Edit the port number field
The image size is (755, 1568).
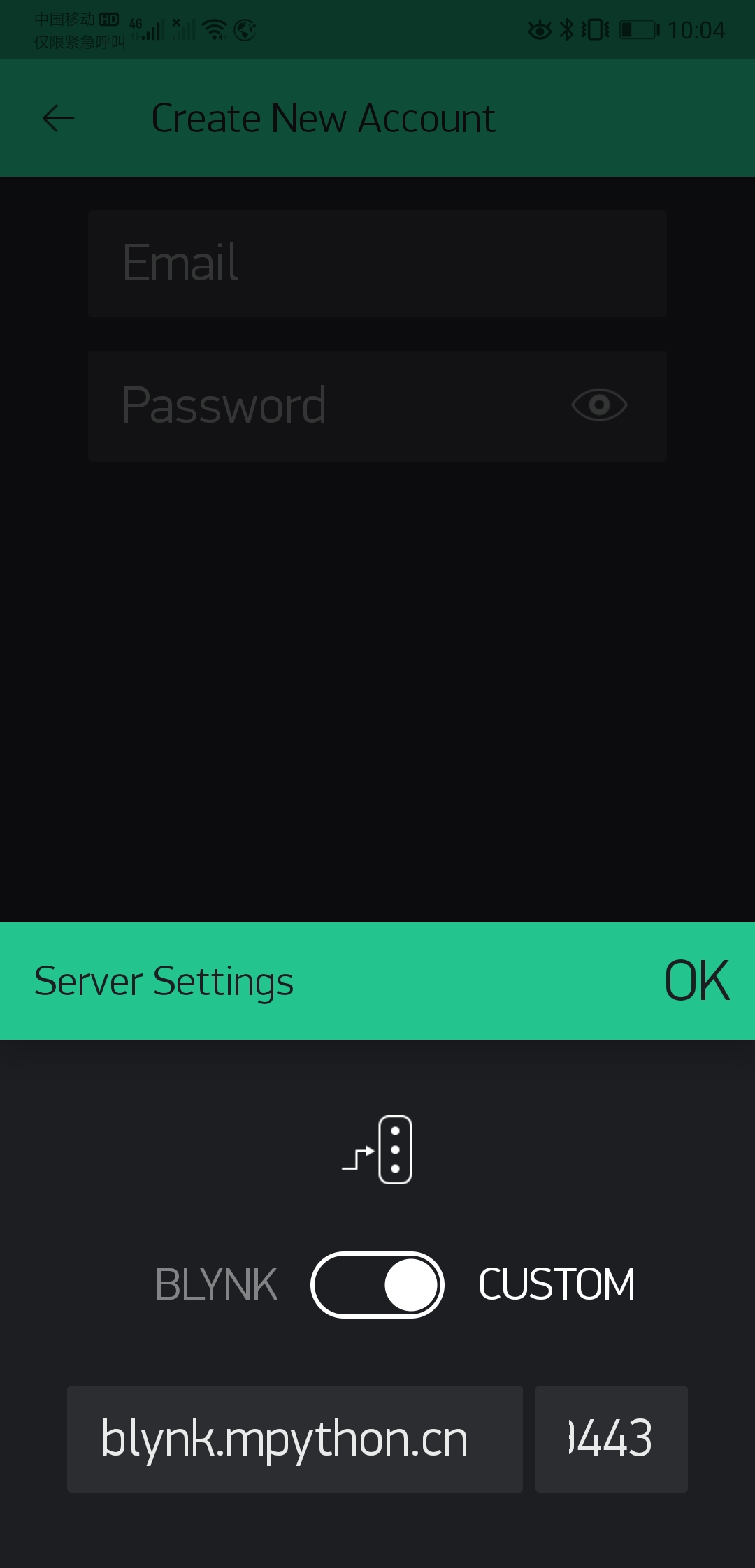(x=612, y=1439)
